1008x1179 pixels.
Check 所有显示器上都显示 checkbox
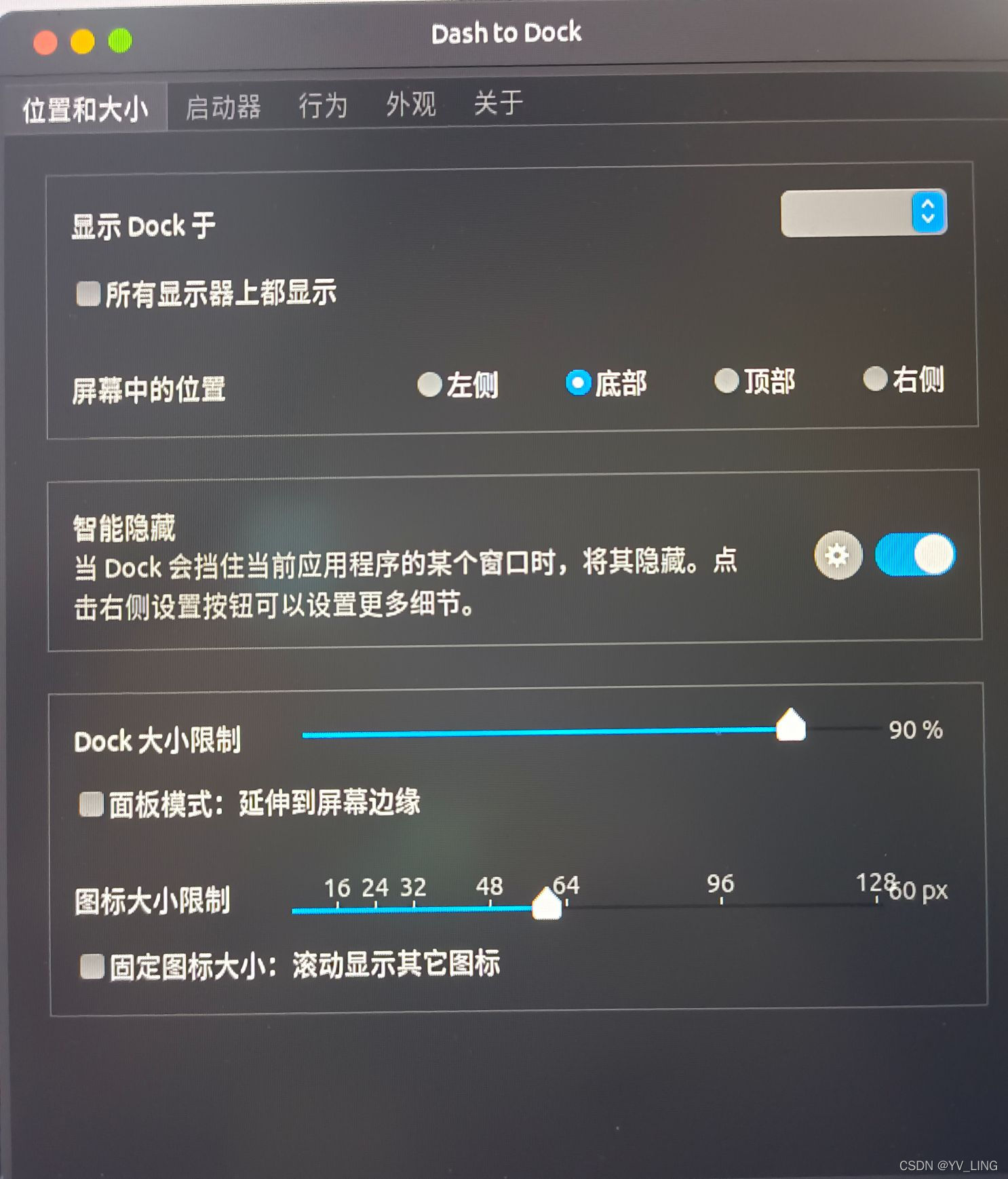coord(88,294)
